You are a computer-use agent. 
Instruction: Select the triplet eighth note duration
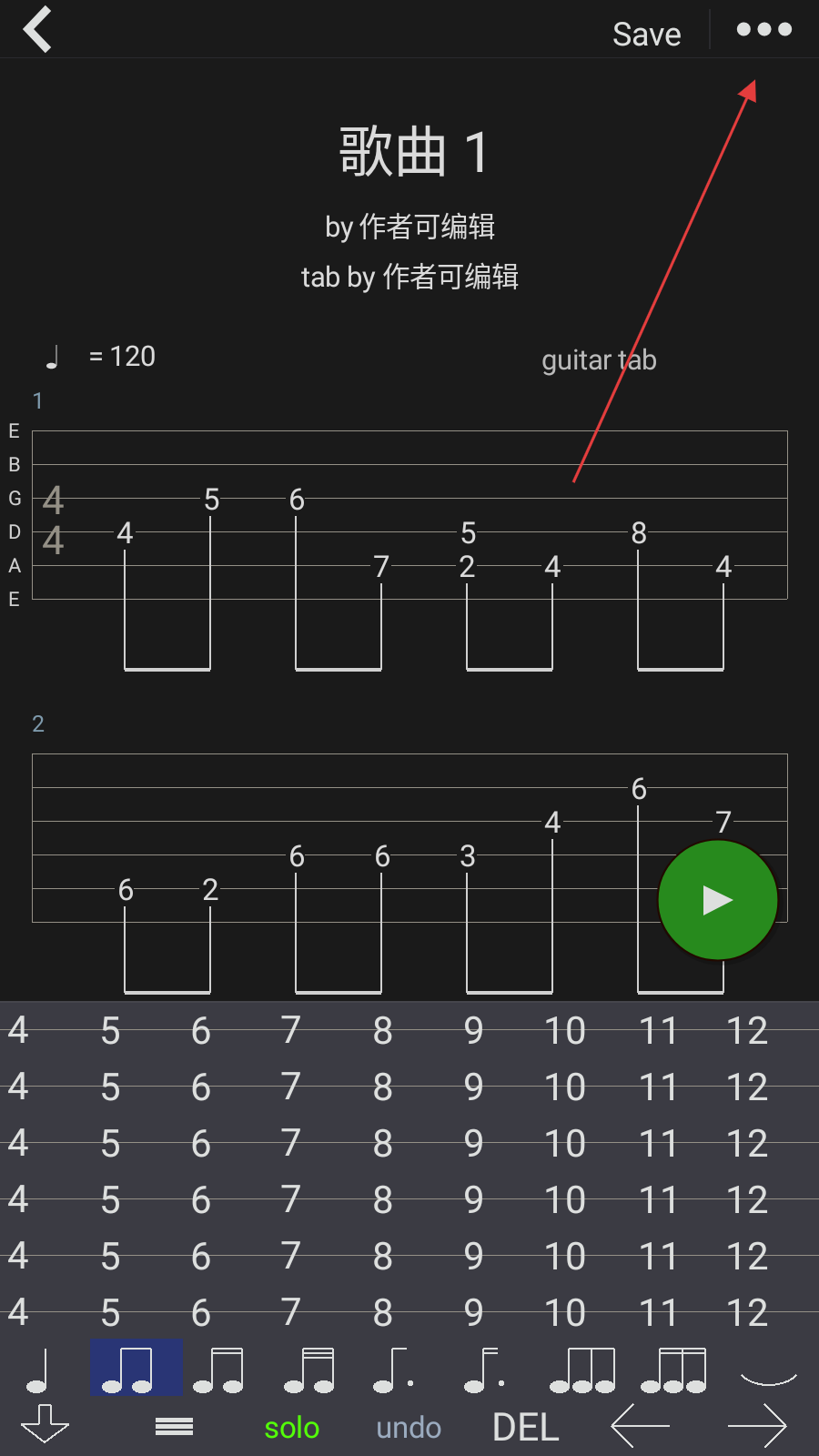tap(582, 1370)
